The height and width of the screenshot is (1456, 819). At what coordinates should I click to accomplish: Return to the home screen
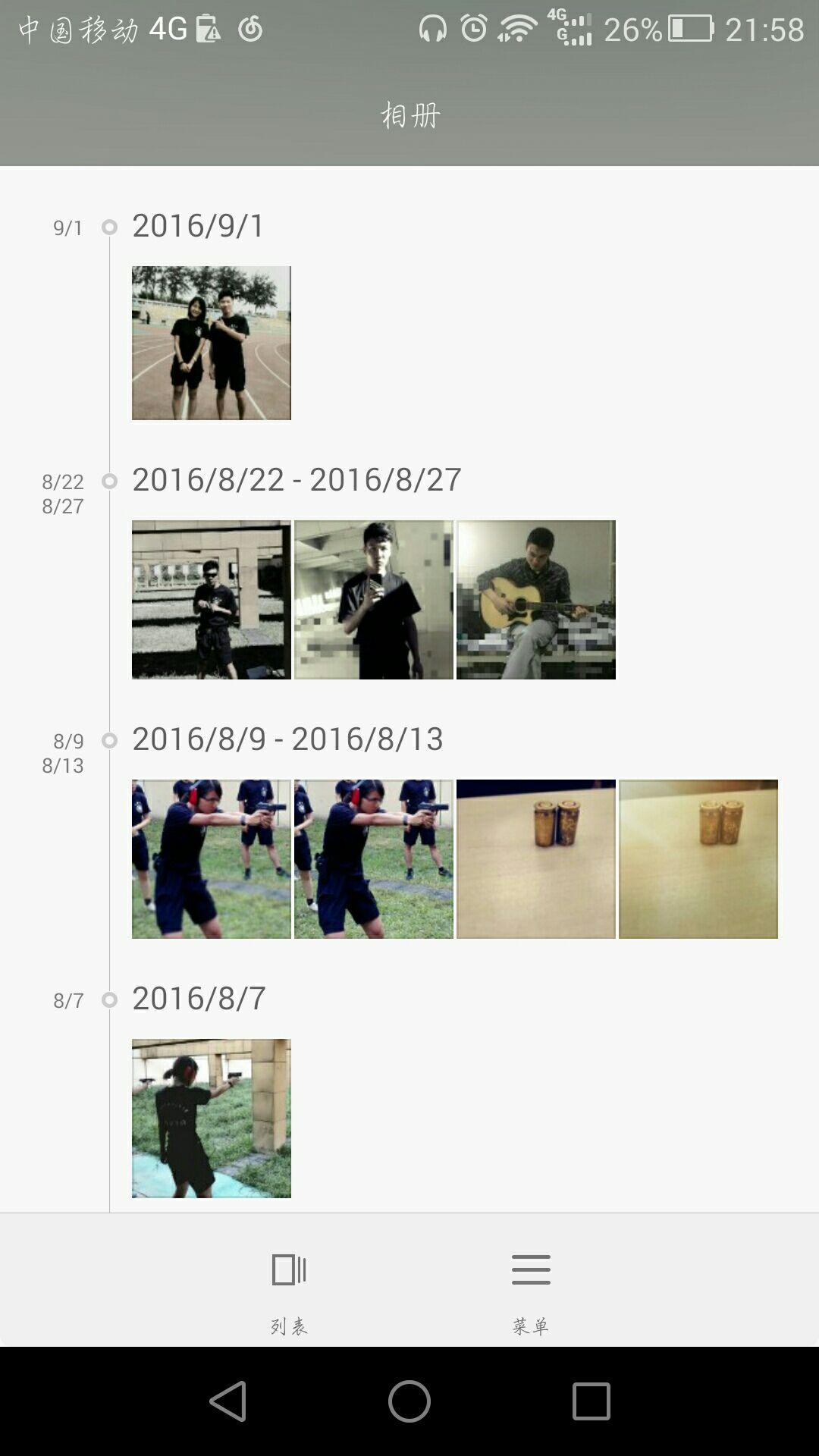point(409,1401)
